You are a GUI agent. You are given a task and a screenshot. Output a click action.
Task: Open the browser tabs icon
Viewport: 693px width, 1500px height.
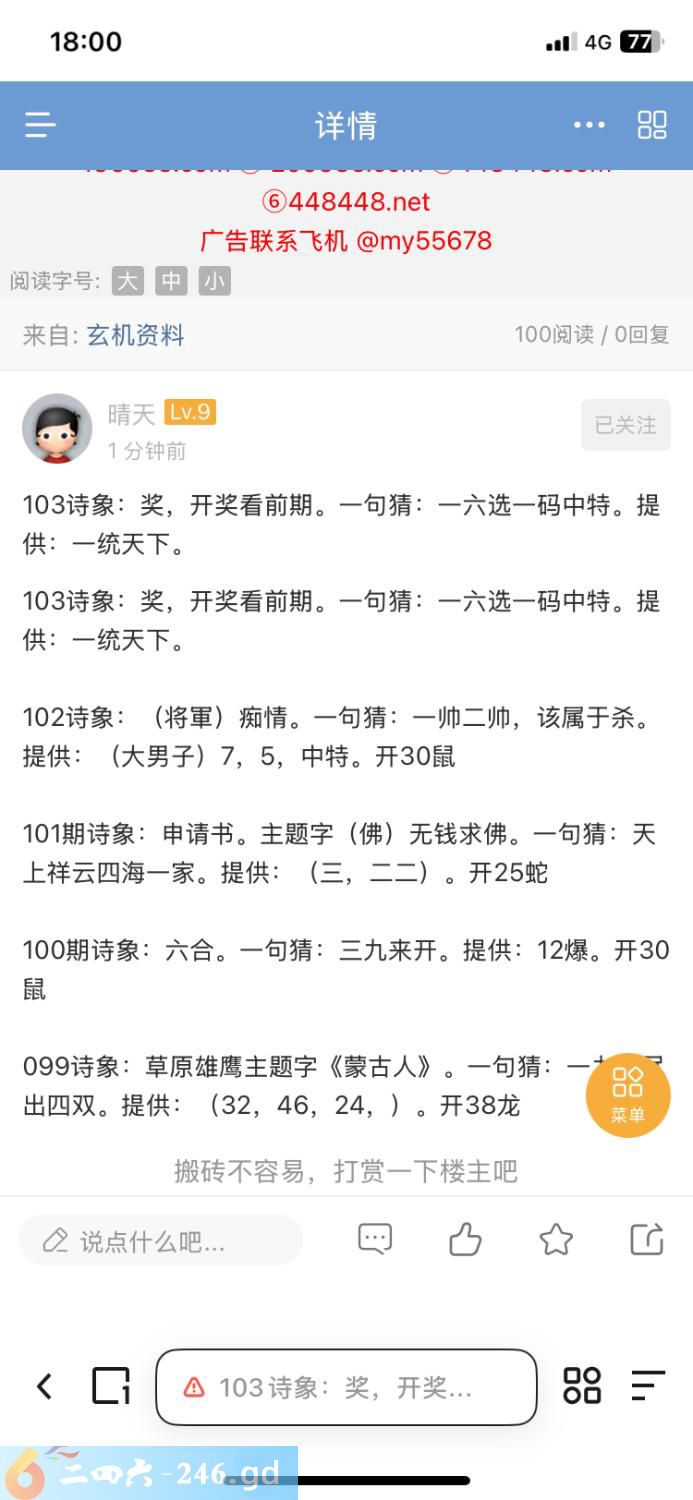tap(111, 1386)
